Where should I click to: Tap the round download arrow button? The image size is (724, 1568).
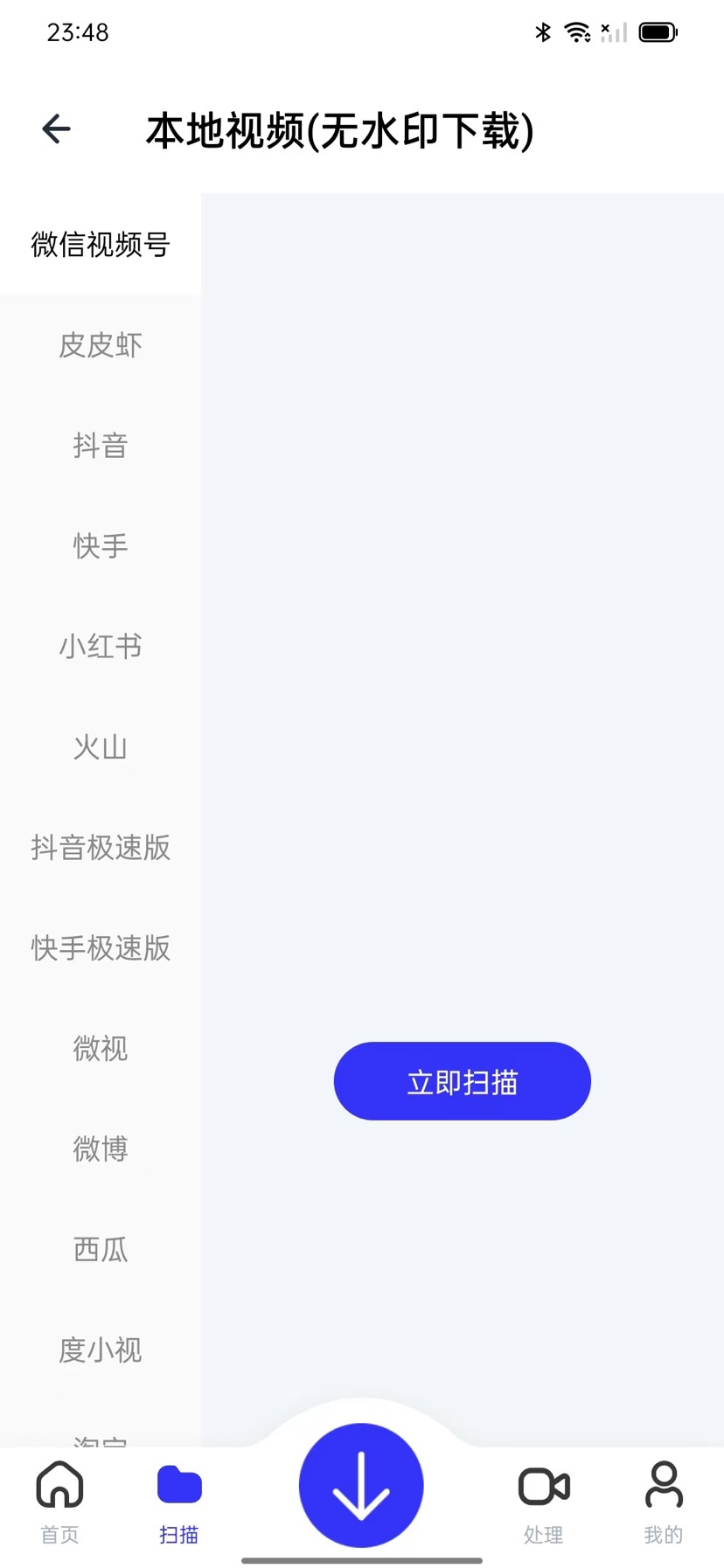tap(361, 1485)
